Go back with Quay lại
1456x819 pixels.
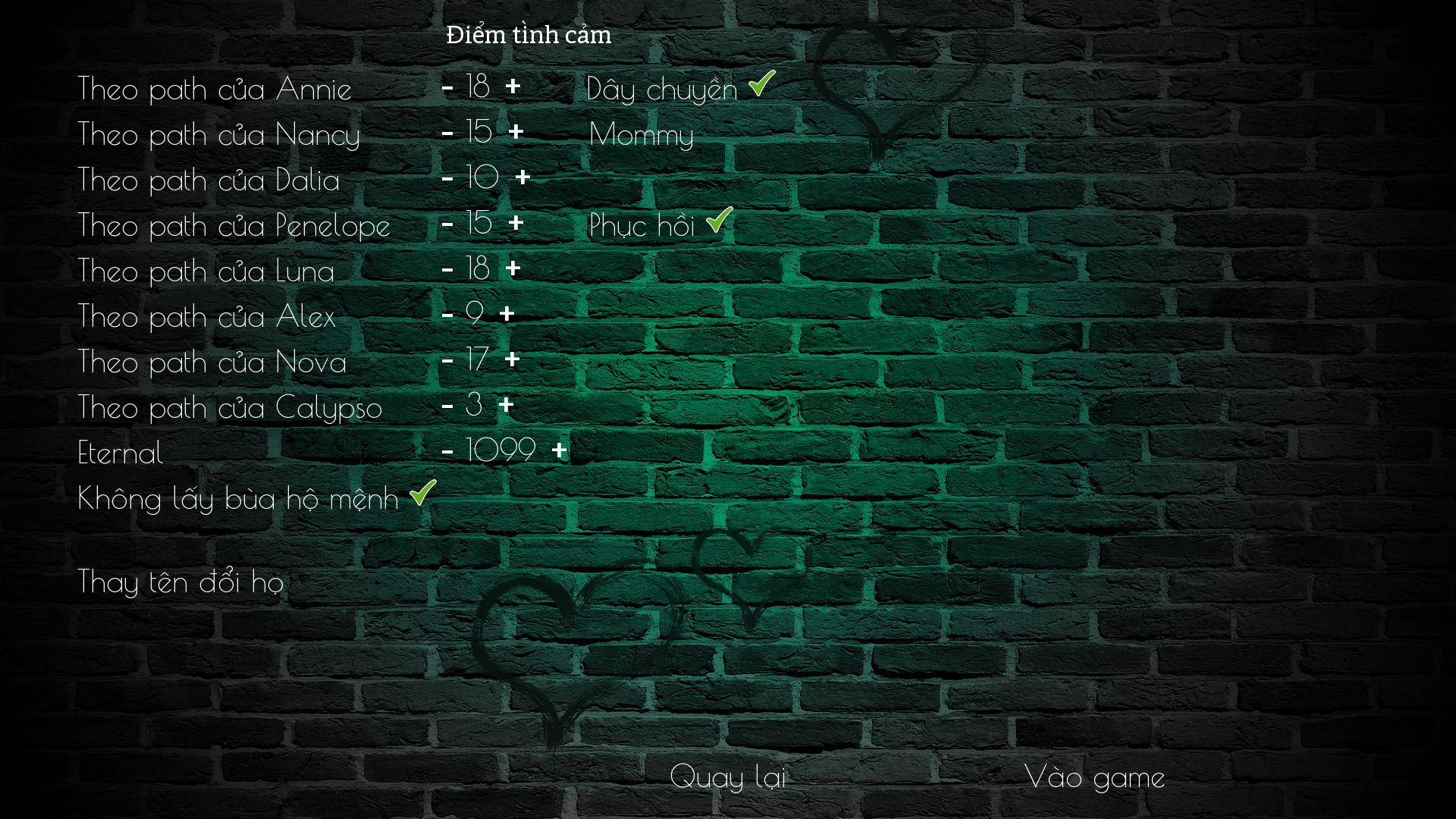pos(727,777)
